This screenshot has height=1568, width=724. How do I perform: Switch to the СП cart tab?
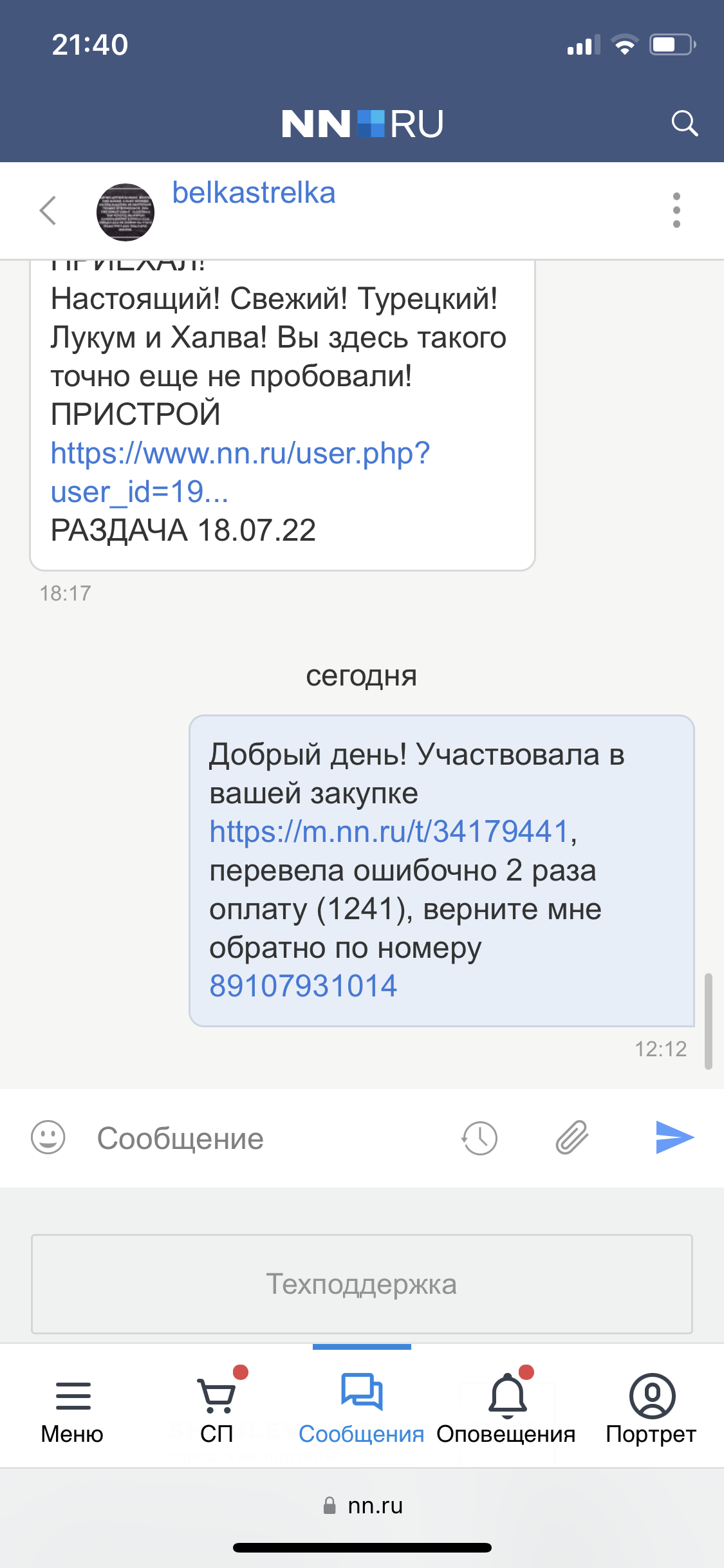[x=217, y=1407]
